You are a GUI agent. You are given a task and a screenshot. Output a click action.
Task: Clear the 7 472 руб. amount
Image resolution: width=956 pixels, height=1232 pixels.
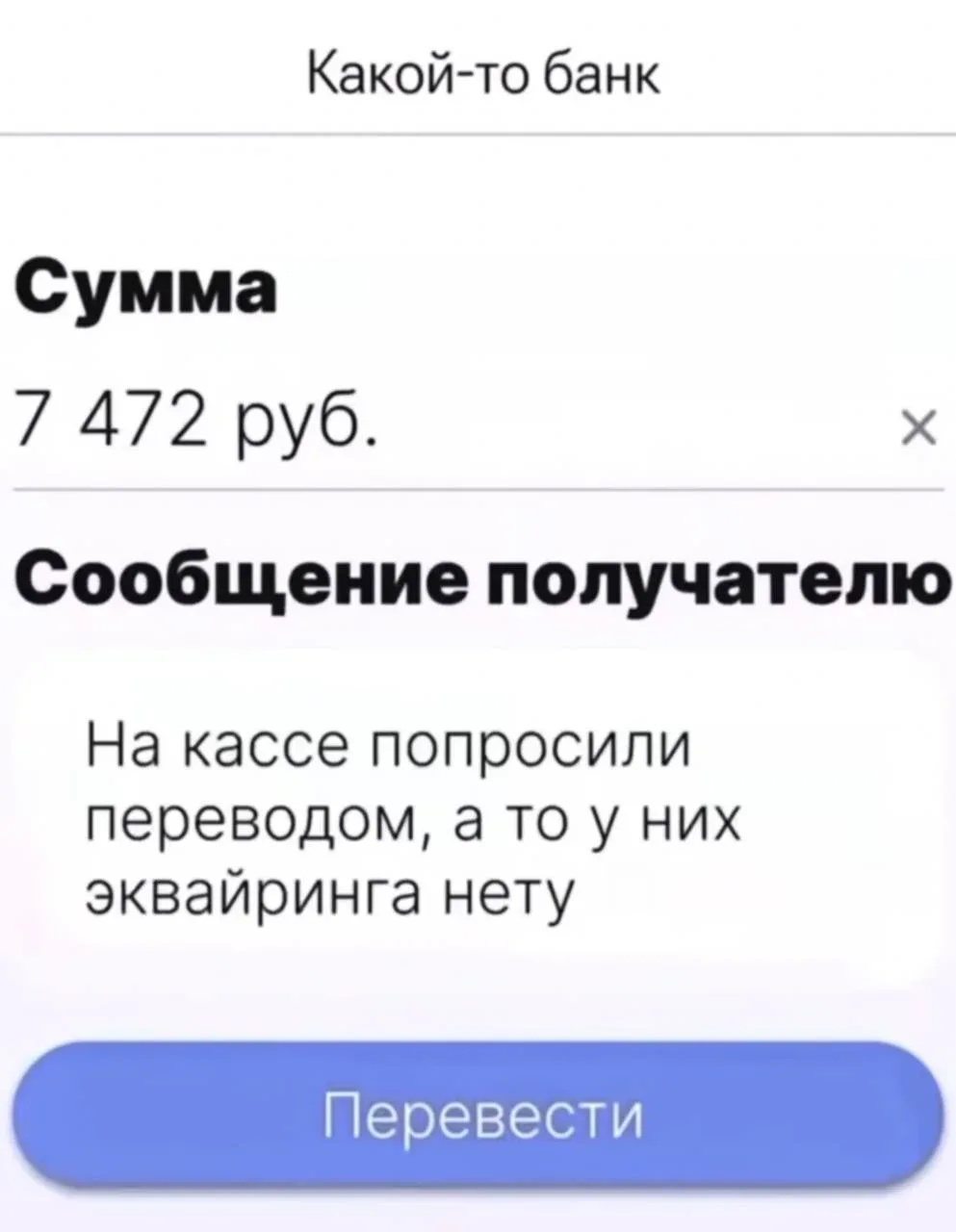(x=917, y=424)
